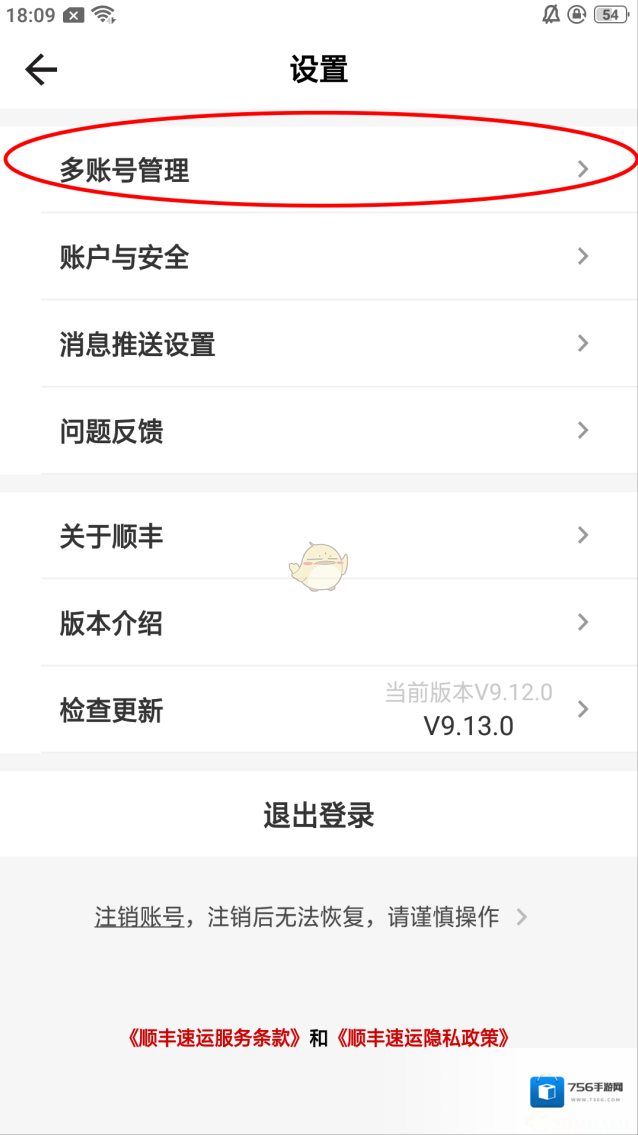
Task: Go back using the top arrow
Action: point(41,69)
